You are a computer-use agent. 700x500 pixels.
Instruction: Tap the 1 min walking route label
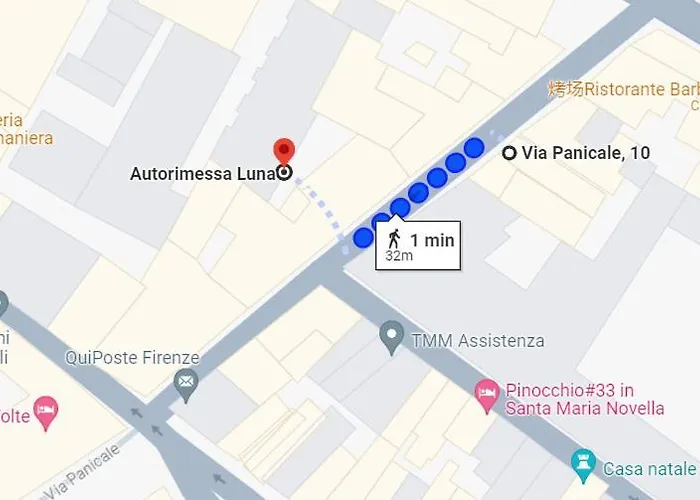tap(418, 244)
